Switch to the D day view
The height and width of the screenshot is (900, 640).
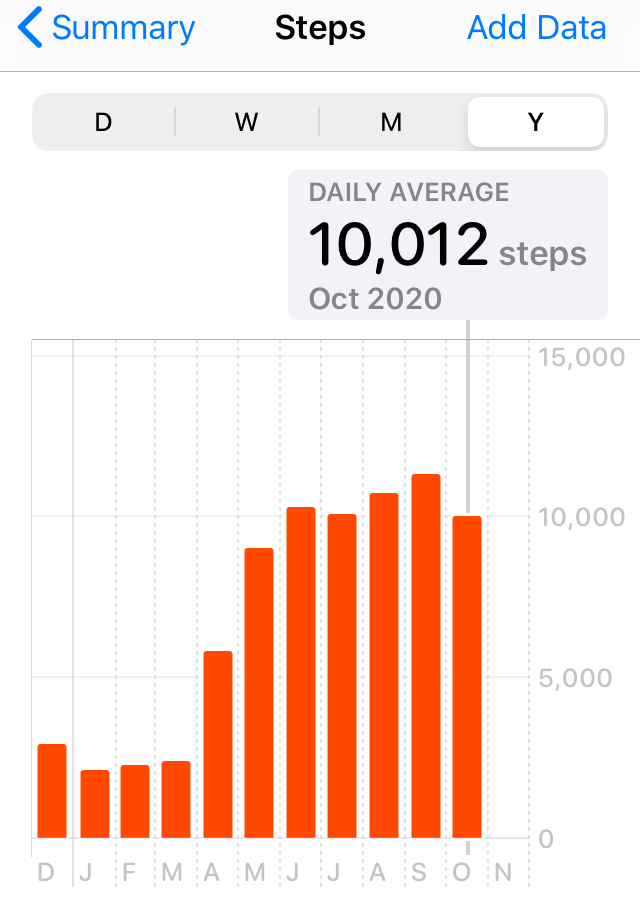[103, 122]
